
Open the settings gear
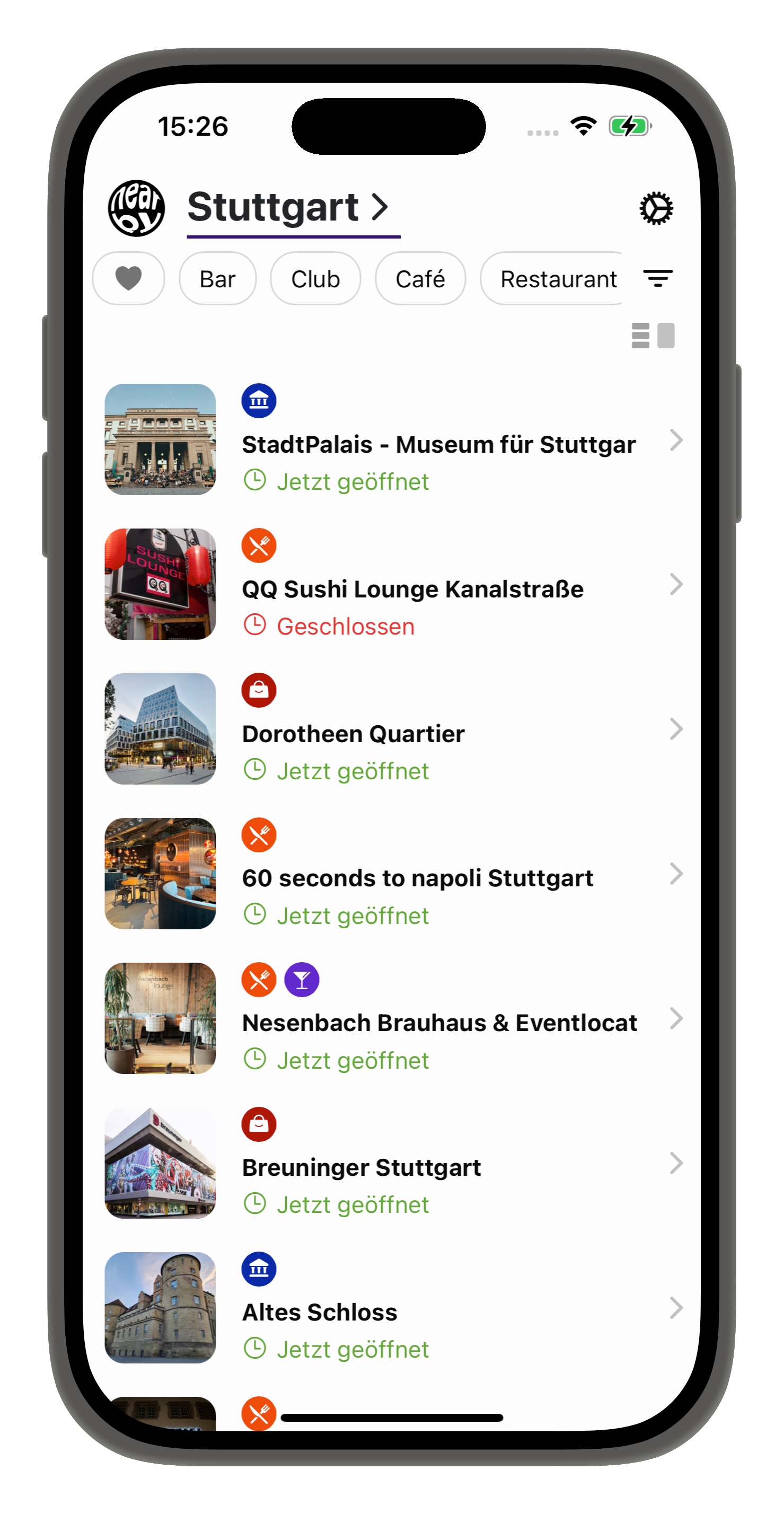point(656,208)
